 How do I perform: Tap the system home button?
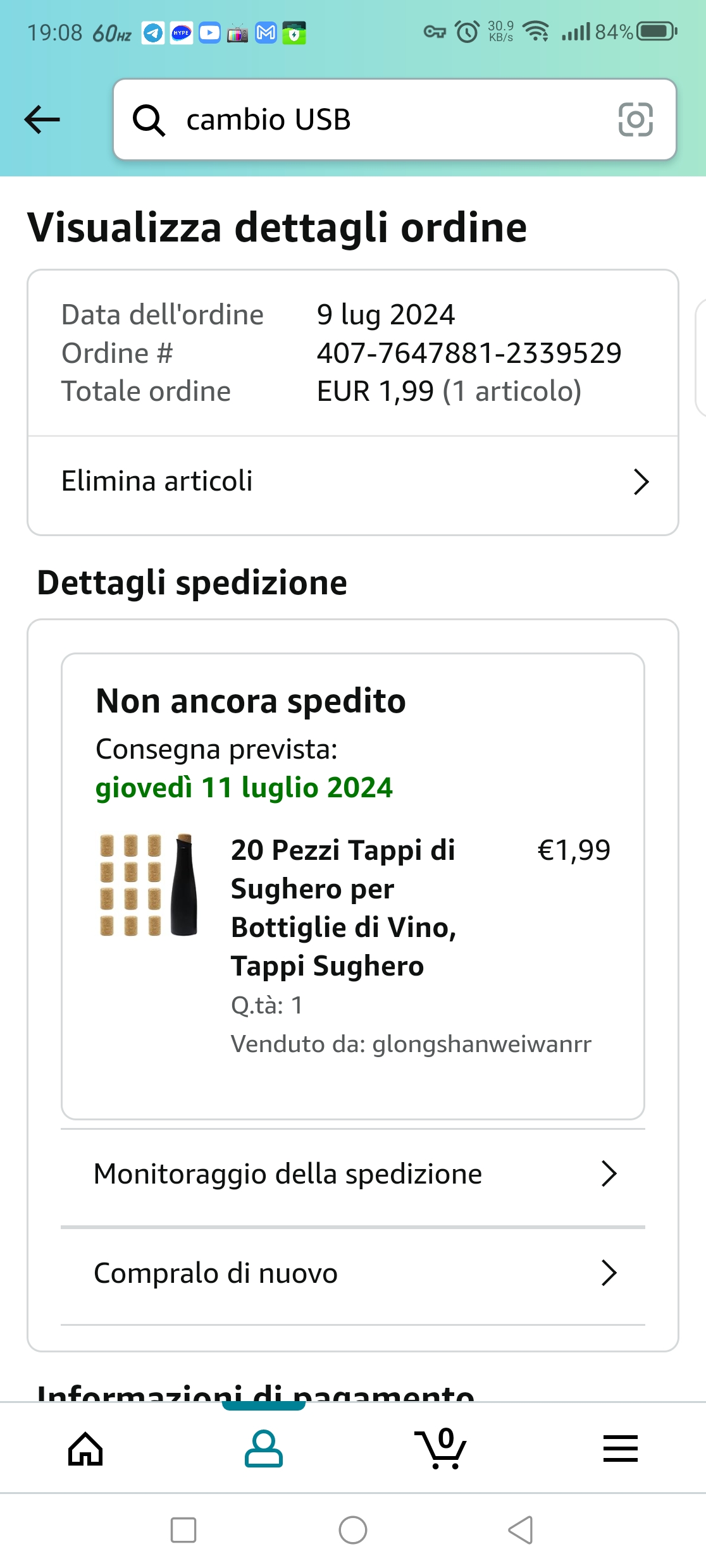coord(353,1531)
